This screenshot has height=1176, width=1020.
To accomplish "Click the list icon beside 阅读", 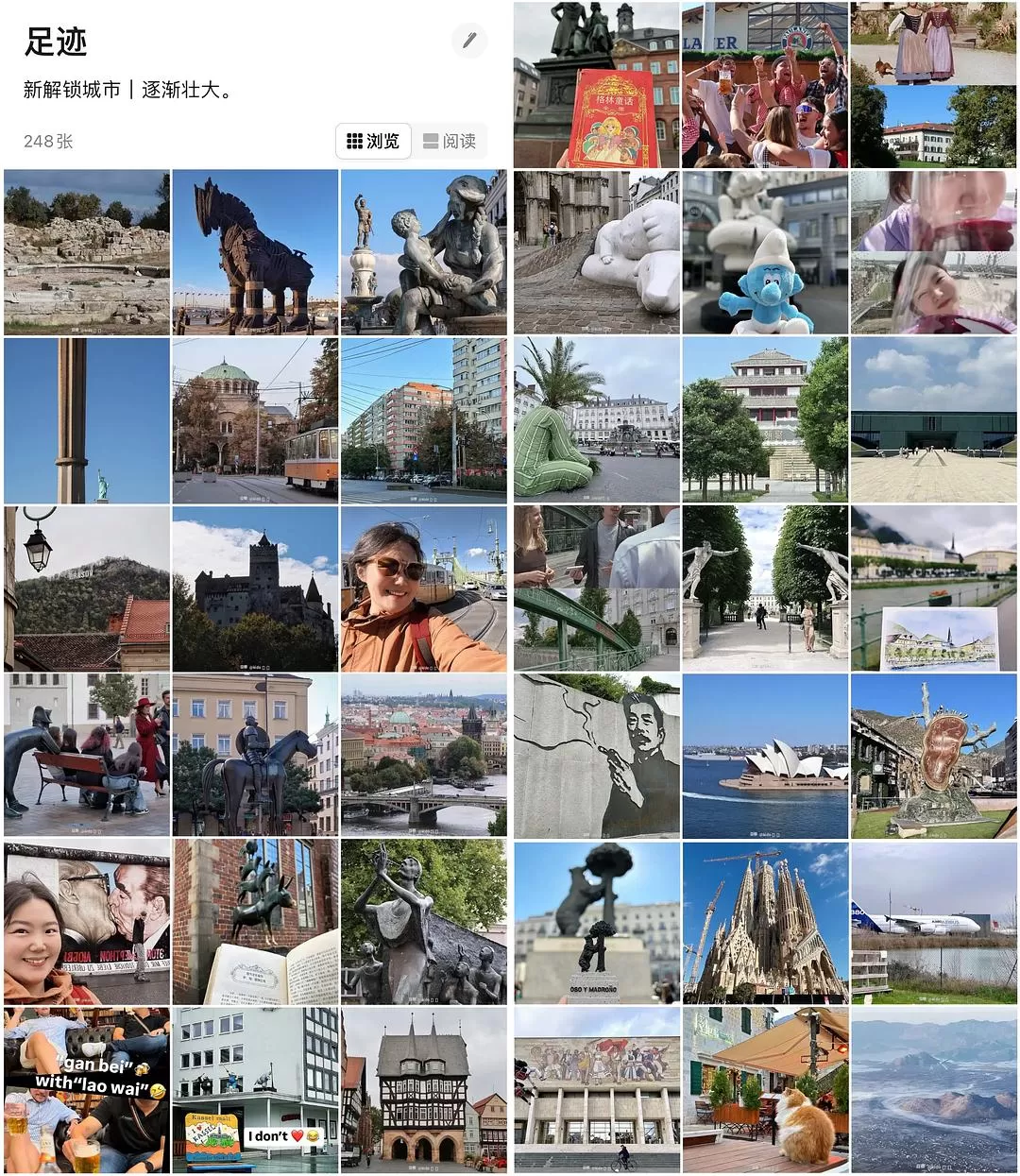I will click(x=430, y=141).
